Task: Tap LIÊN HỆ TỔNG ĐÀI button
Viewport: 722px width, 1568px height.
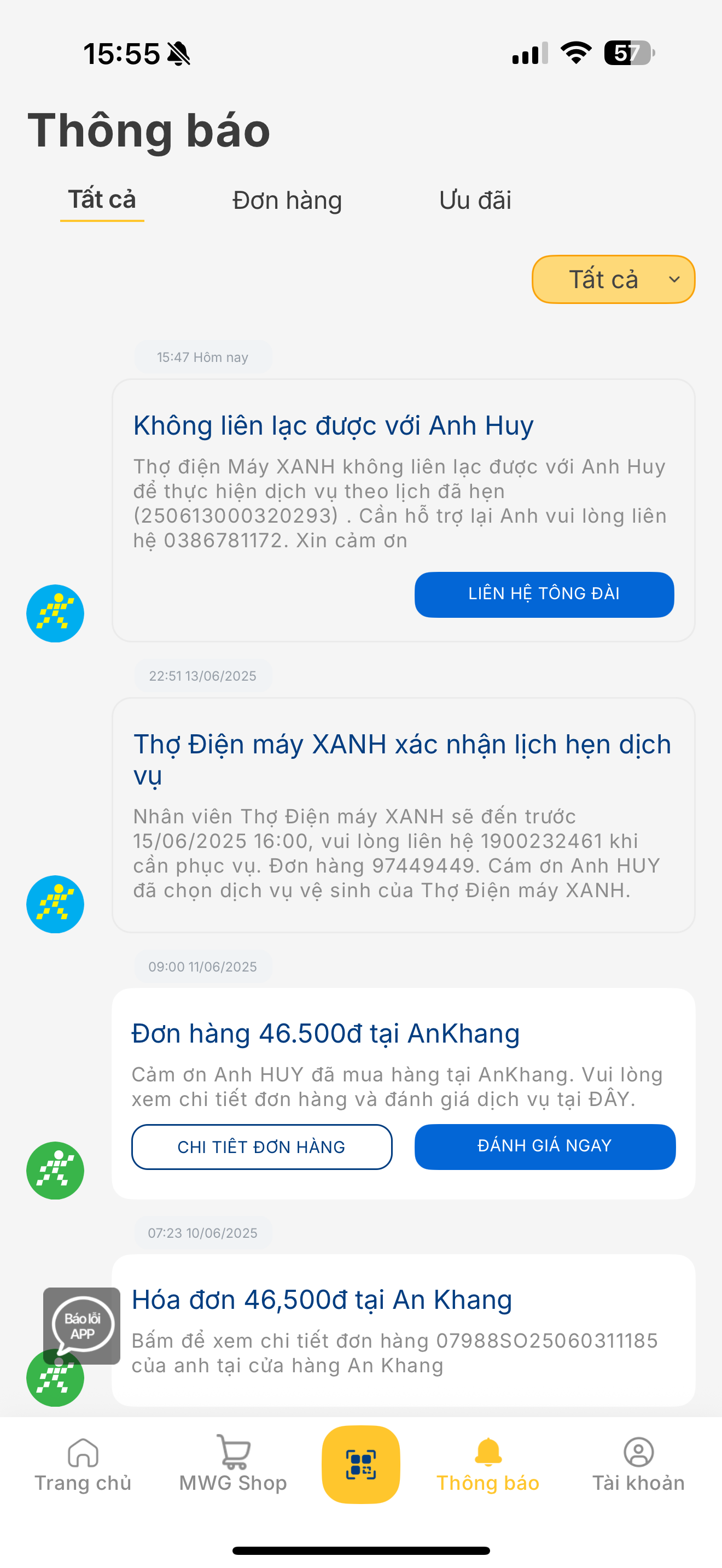Action: pos(544,594)
